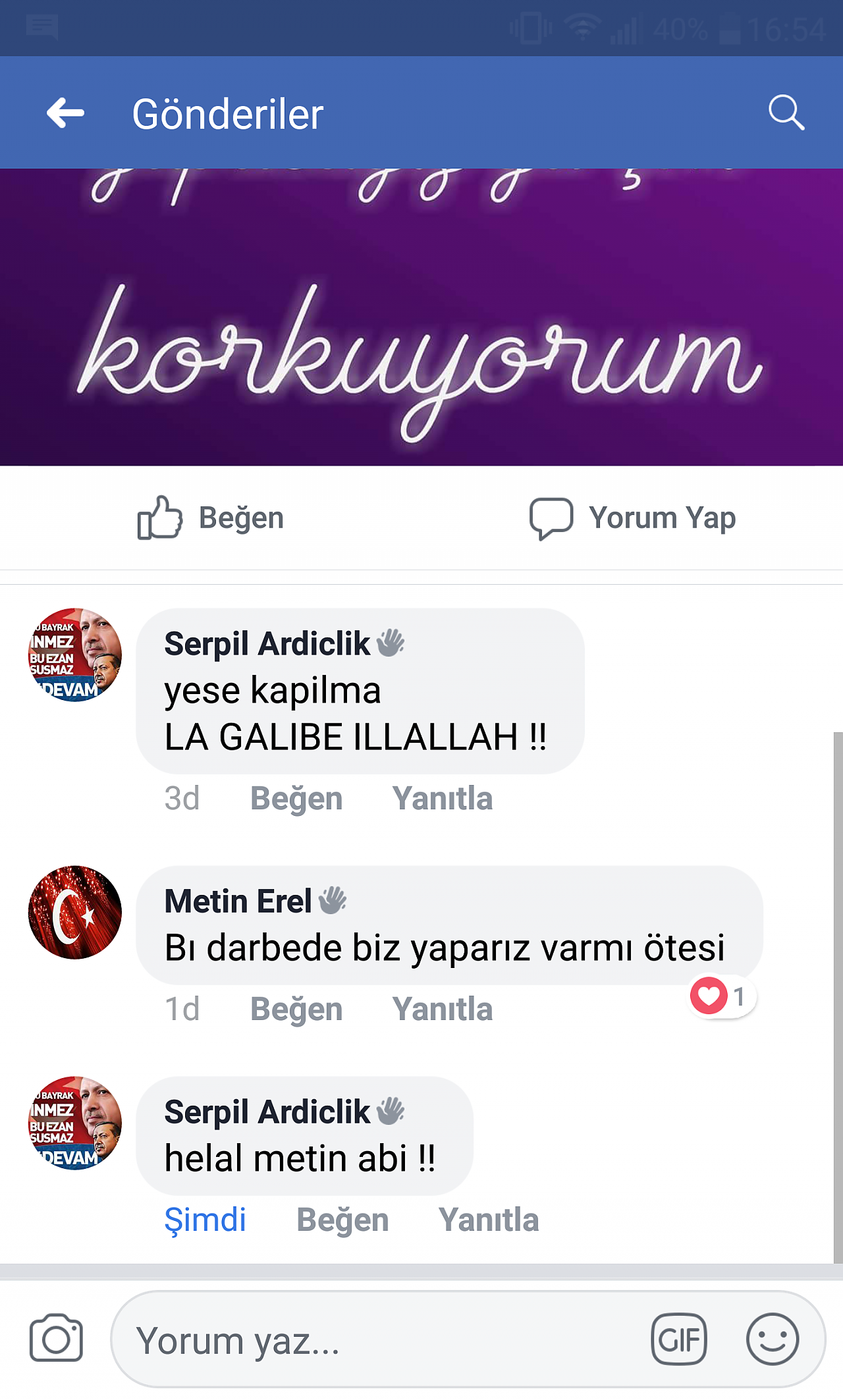
Task: Reply to the "helal metin abi" comment
Action: point(489,1220)
